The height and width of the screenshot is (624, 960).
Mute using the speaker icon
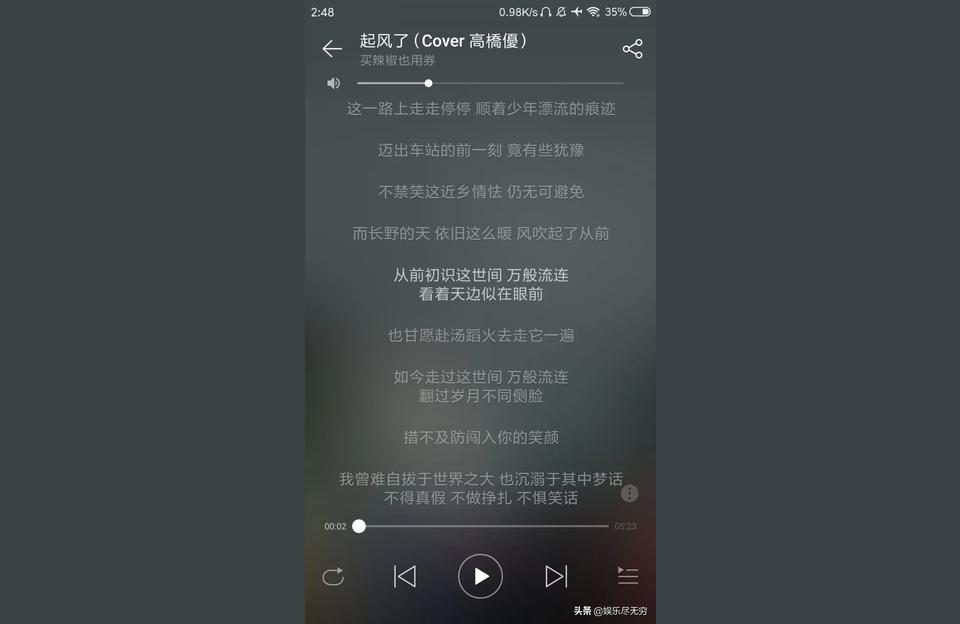click(x=333, y=83)
